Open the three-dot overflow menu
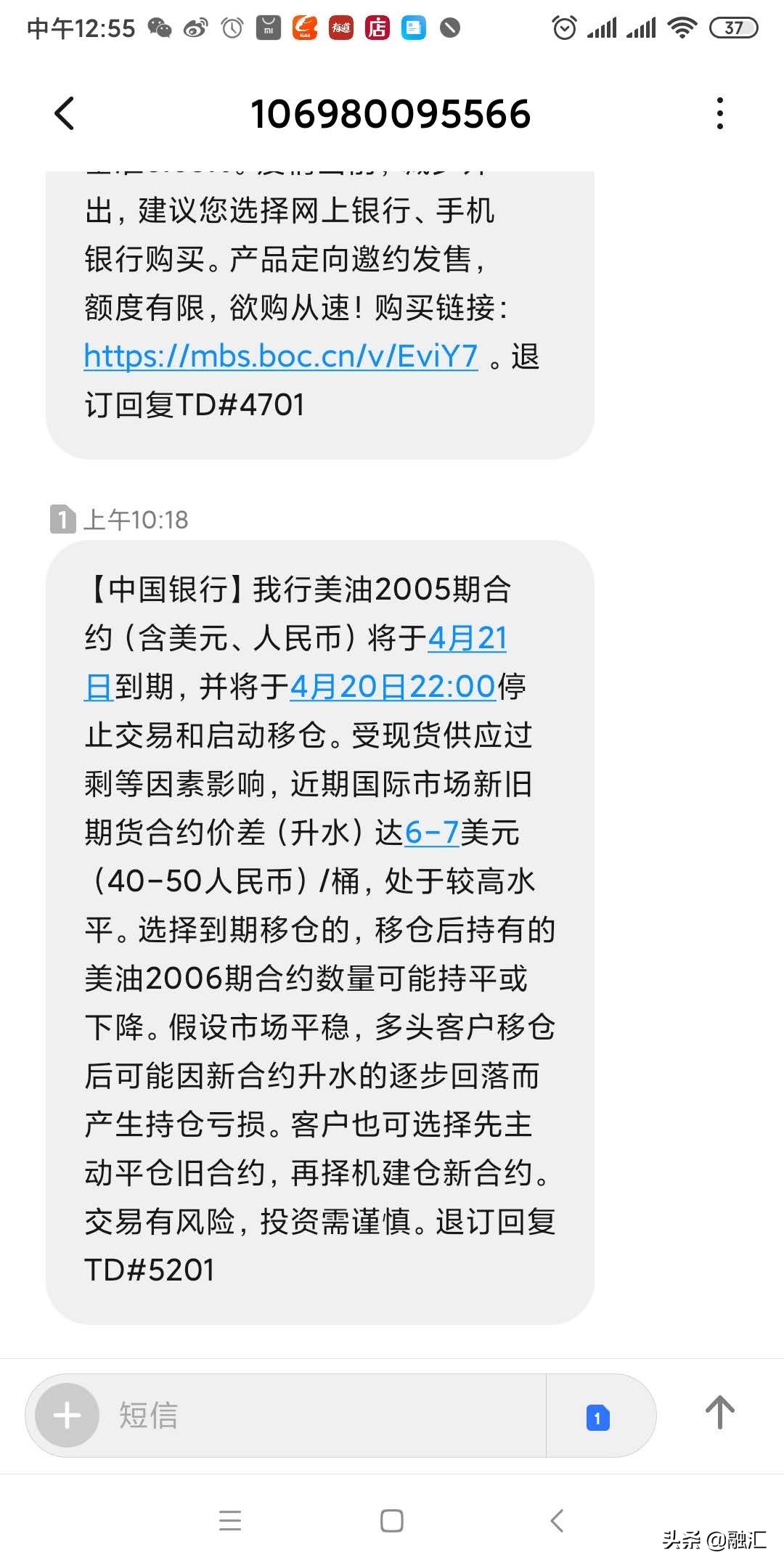Image resolution: width=784 pixels, height=1568 pixels. coord(720,114)
